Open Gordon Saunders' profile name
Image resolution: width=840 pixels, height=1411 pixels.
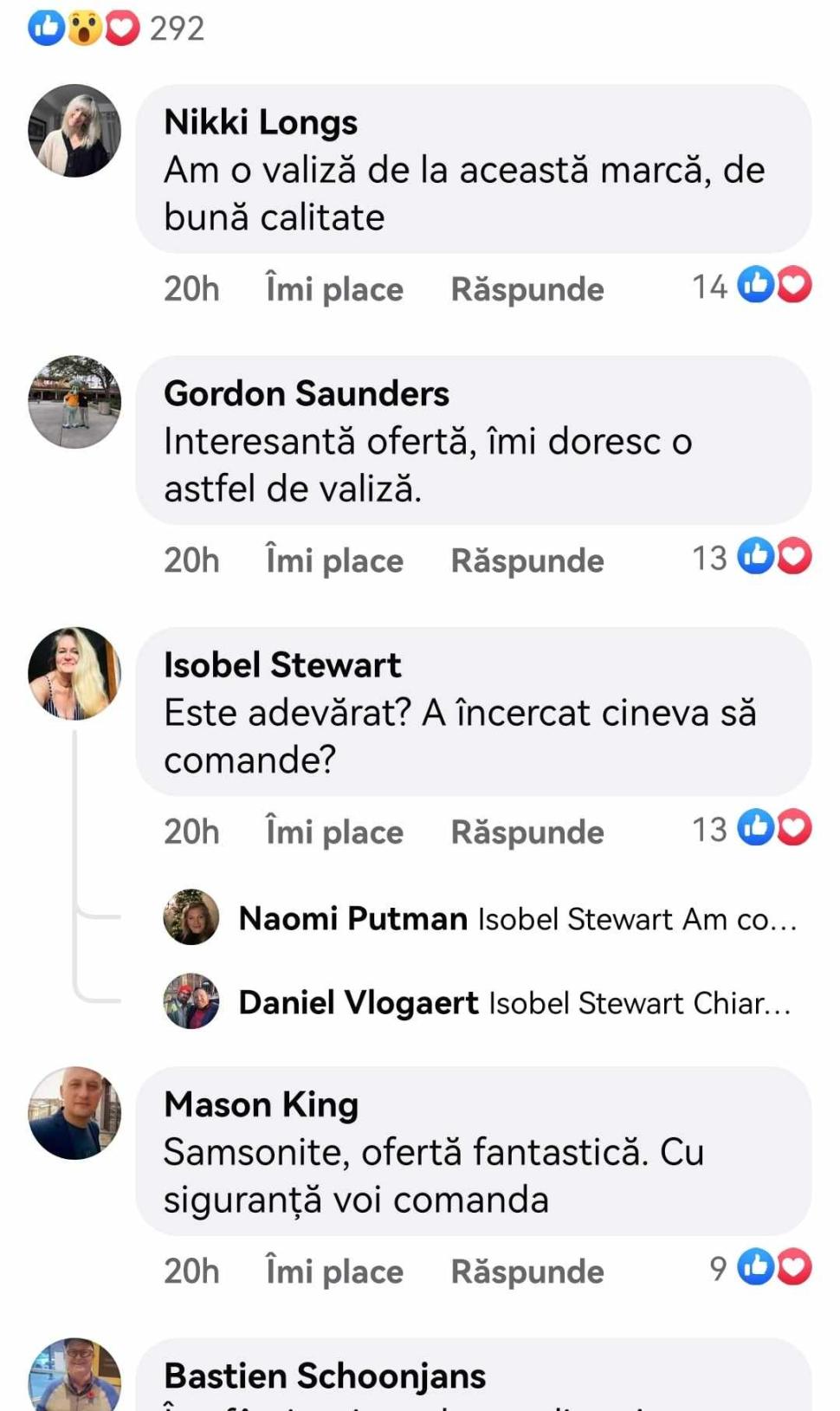[307, 393]
